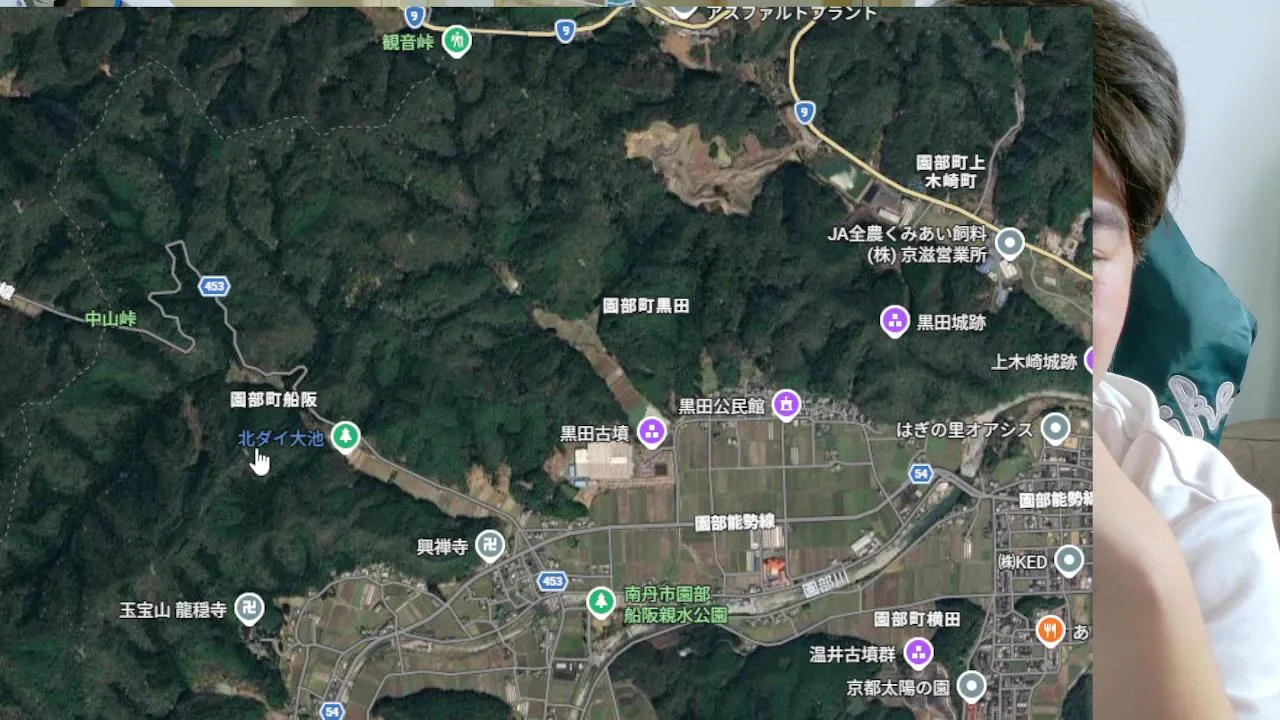Select the JA全農くみあい飼料 business marker
This screenshot has height=720, width=1280.
pos(1010,242)
